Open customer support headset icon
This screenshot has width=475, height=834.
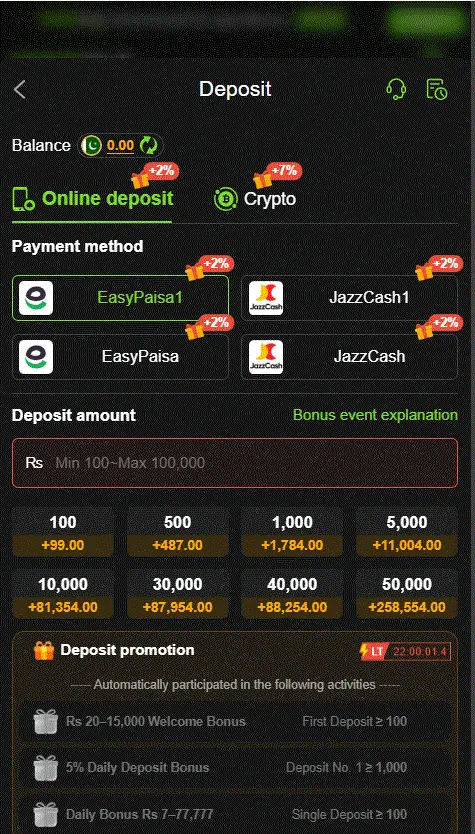[x=396, y=89]
